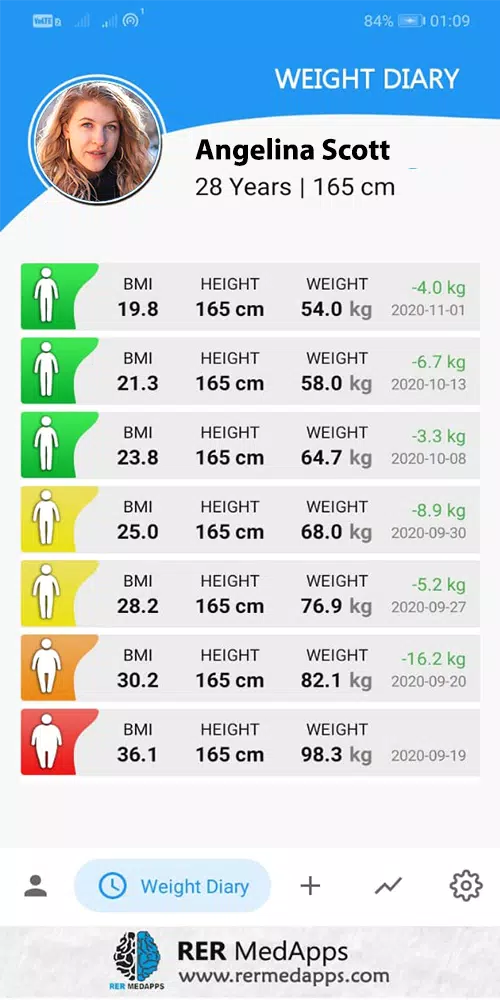Tap Angelina Scott's profile photo

(97, 141)
